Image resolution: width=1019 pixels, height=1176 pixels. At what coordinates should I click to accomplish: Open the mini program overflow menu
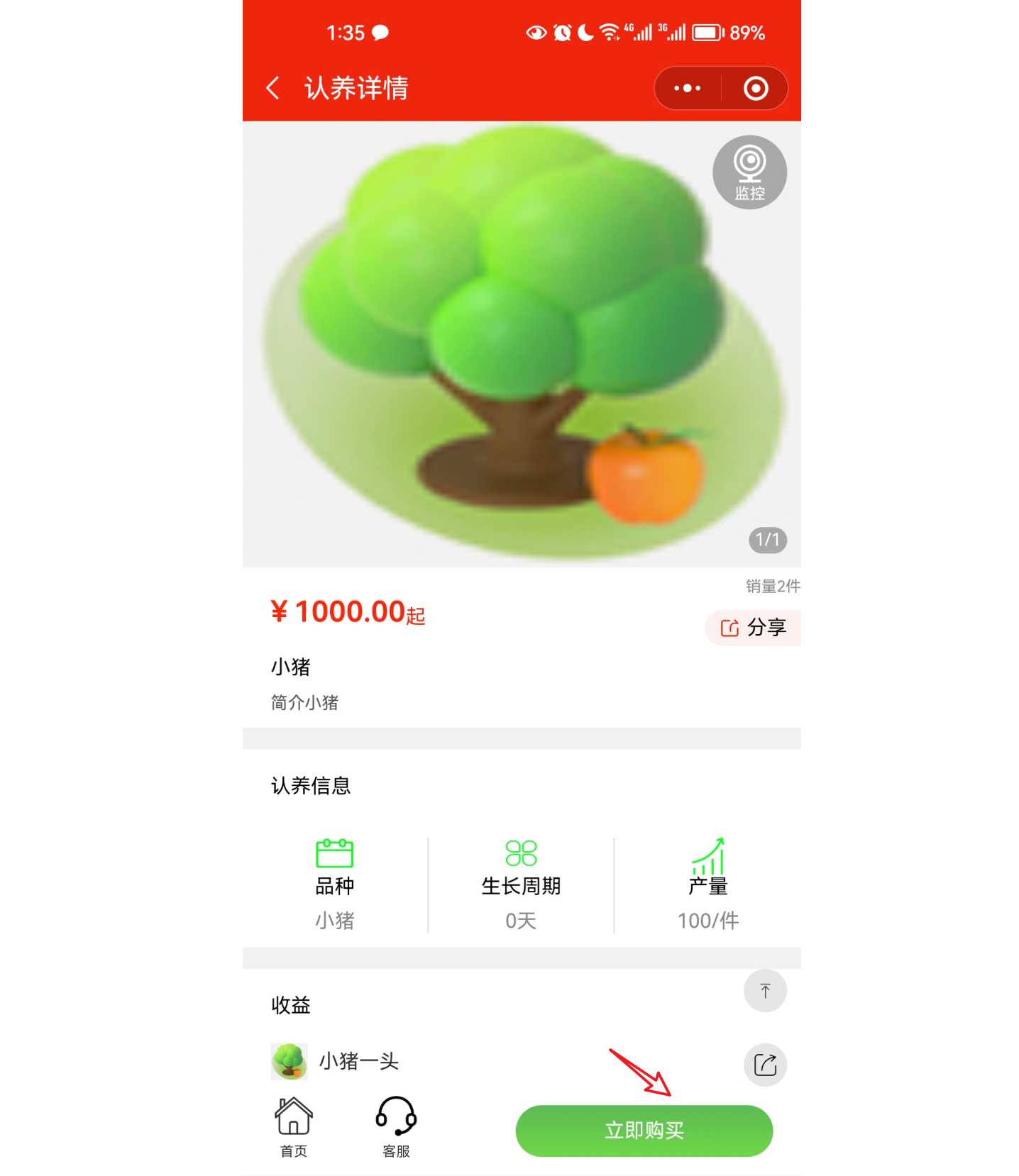(x=687, y=89)
